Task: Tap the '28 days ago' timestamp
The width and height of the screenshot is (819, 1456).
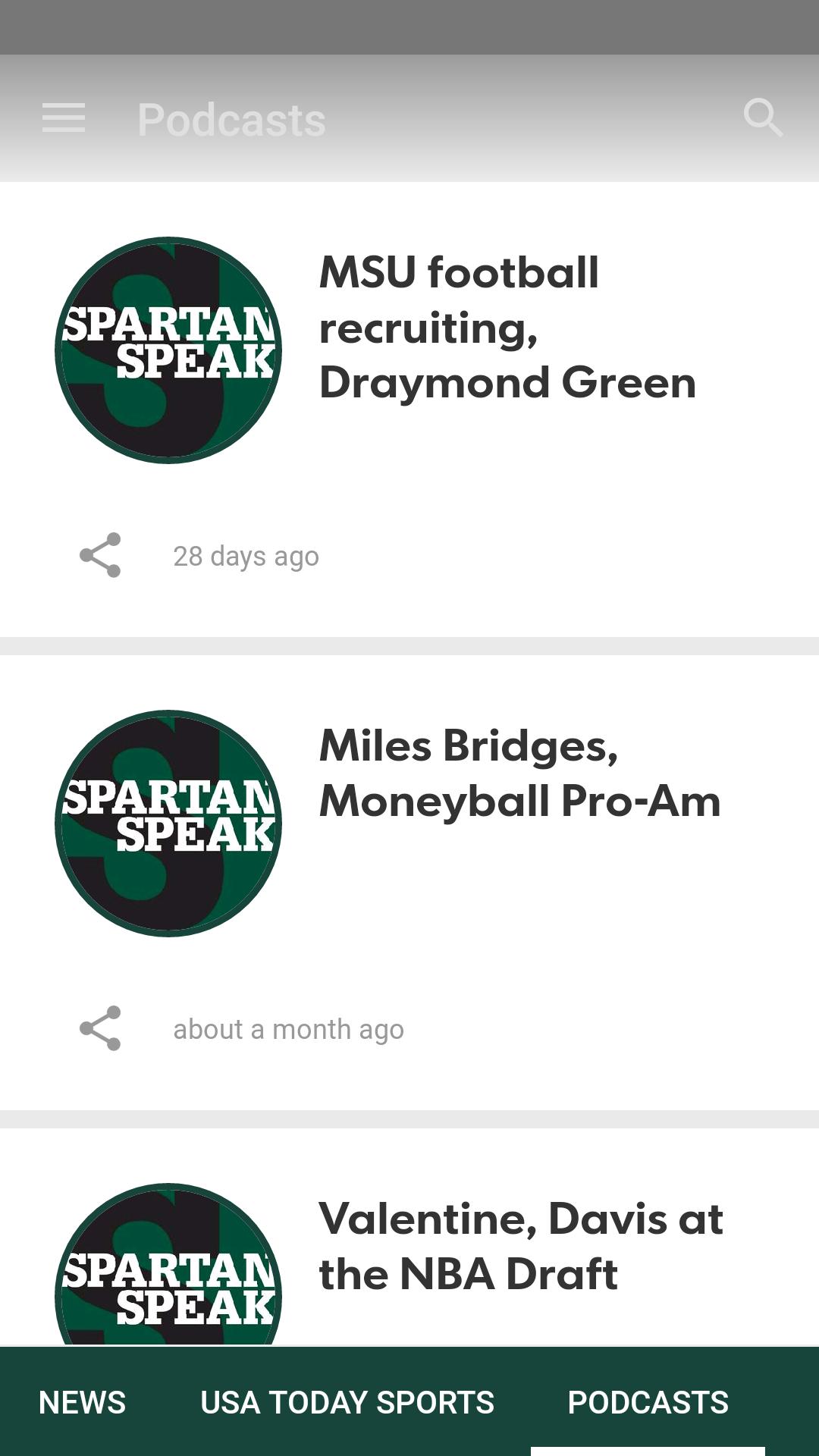Action: pos(246,555)
